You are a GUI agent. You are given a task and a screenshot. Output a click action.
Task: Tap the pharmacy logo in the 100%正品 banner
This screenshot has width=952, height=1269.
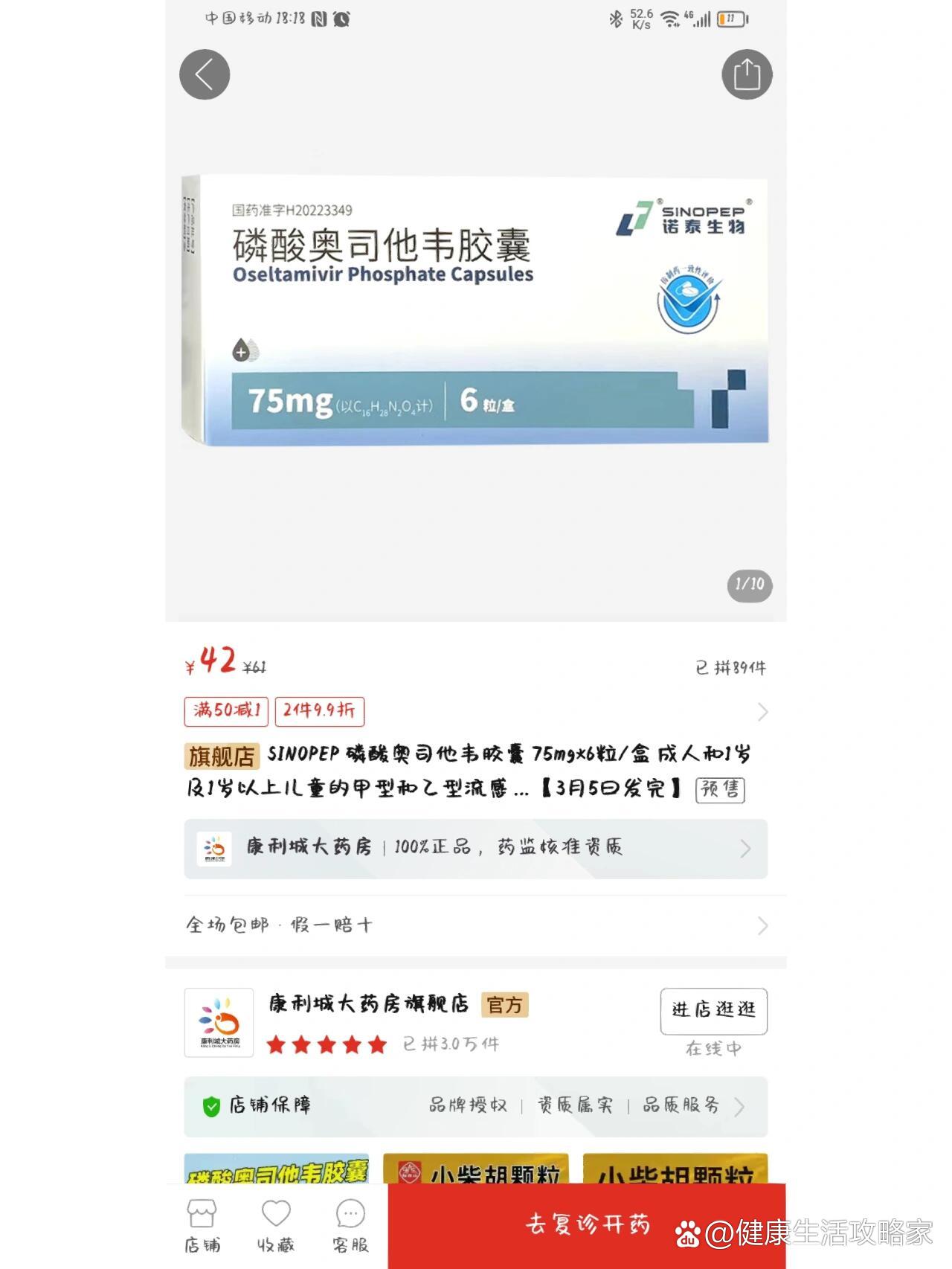216,846
